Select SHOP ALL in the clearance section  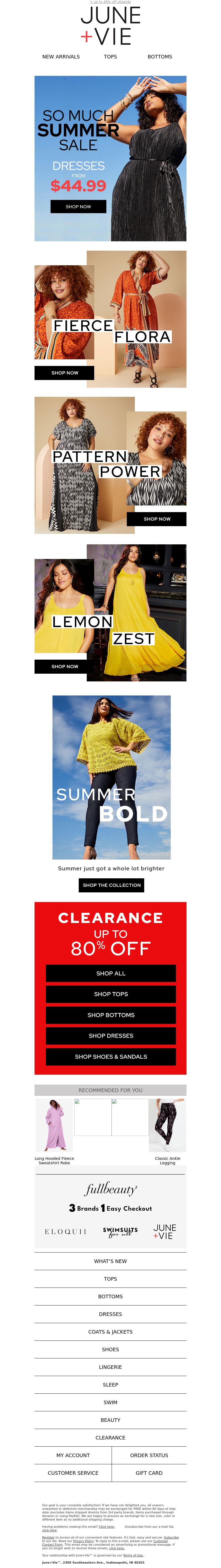coord(110,973)
